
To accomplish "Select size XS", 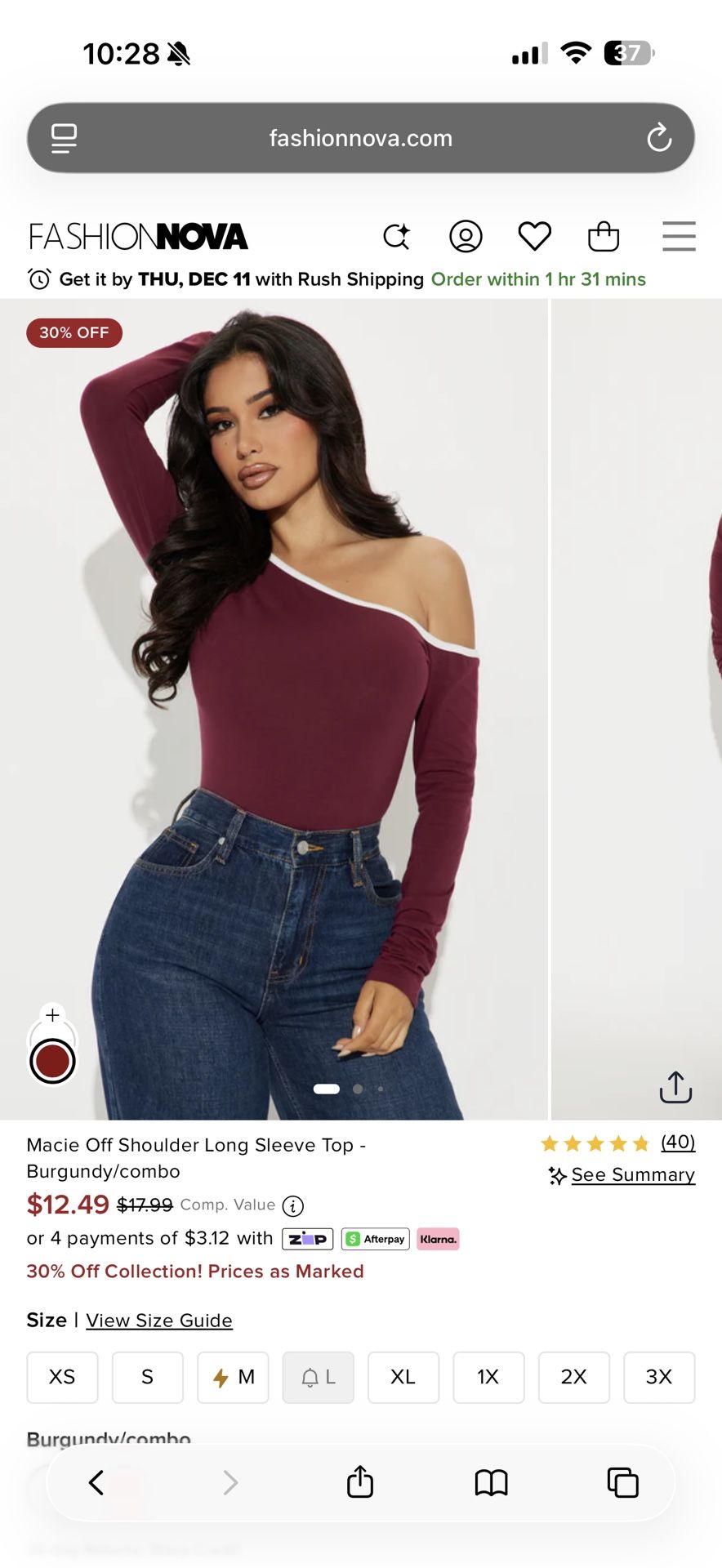I will (x=62, y=1378).
